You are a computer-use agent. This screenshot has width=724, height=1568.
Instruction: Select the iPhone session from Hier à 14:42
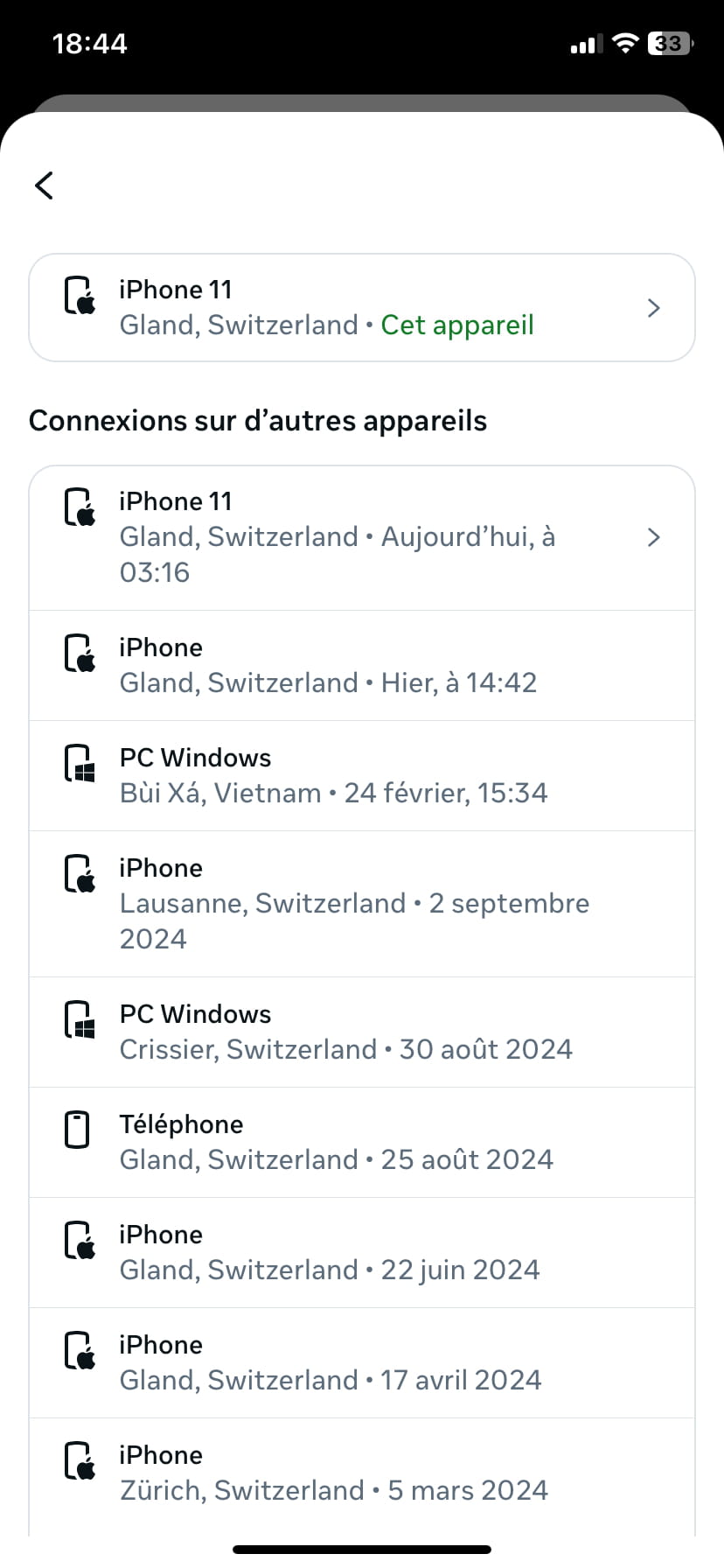click(x=362, y=666)
